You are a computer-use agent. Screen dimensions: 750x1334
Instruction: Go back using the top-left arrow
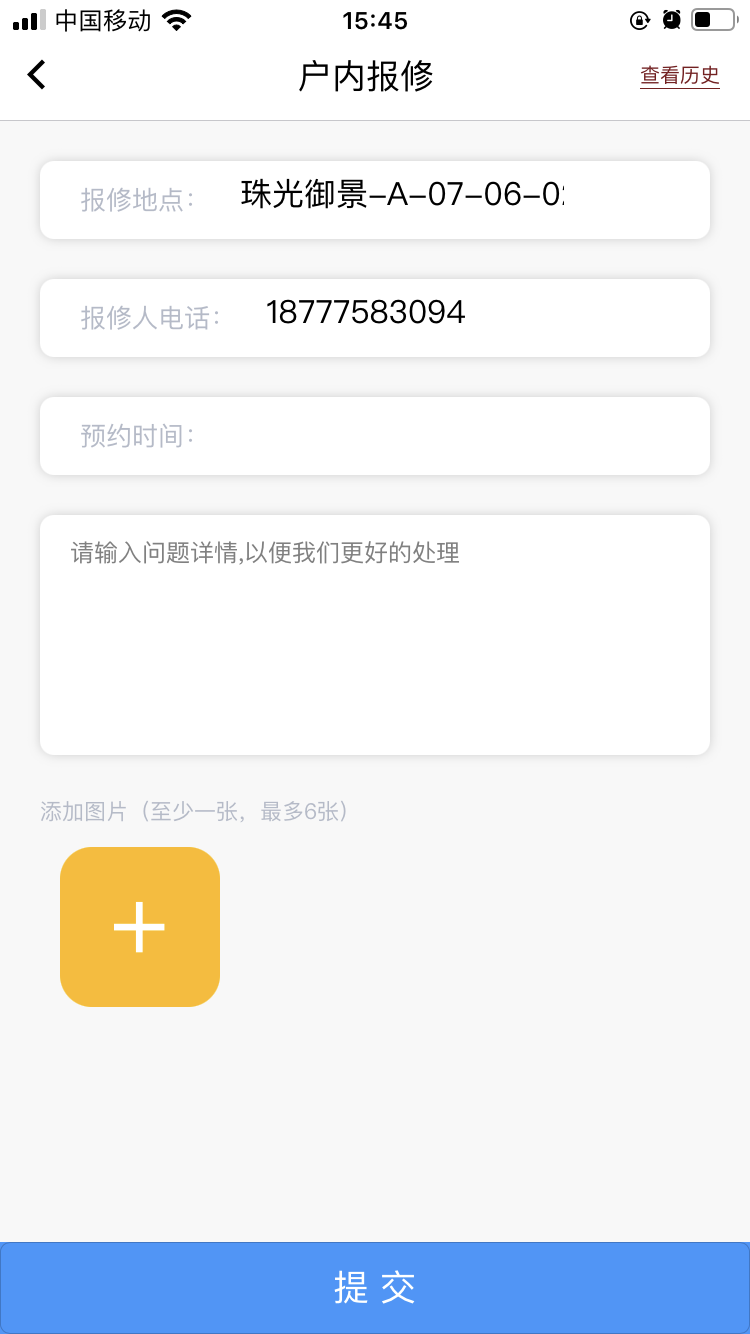37,75
